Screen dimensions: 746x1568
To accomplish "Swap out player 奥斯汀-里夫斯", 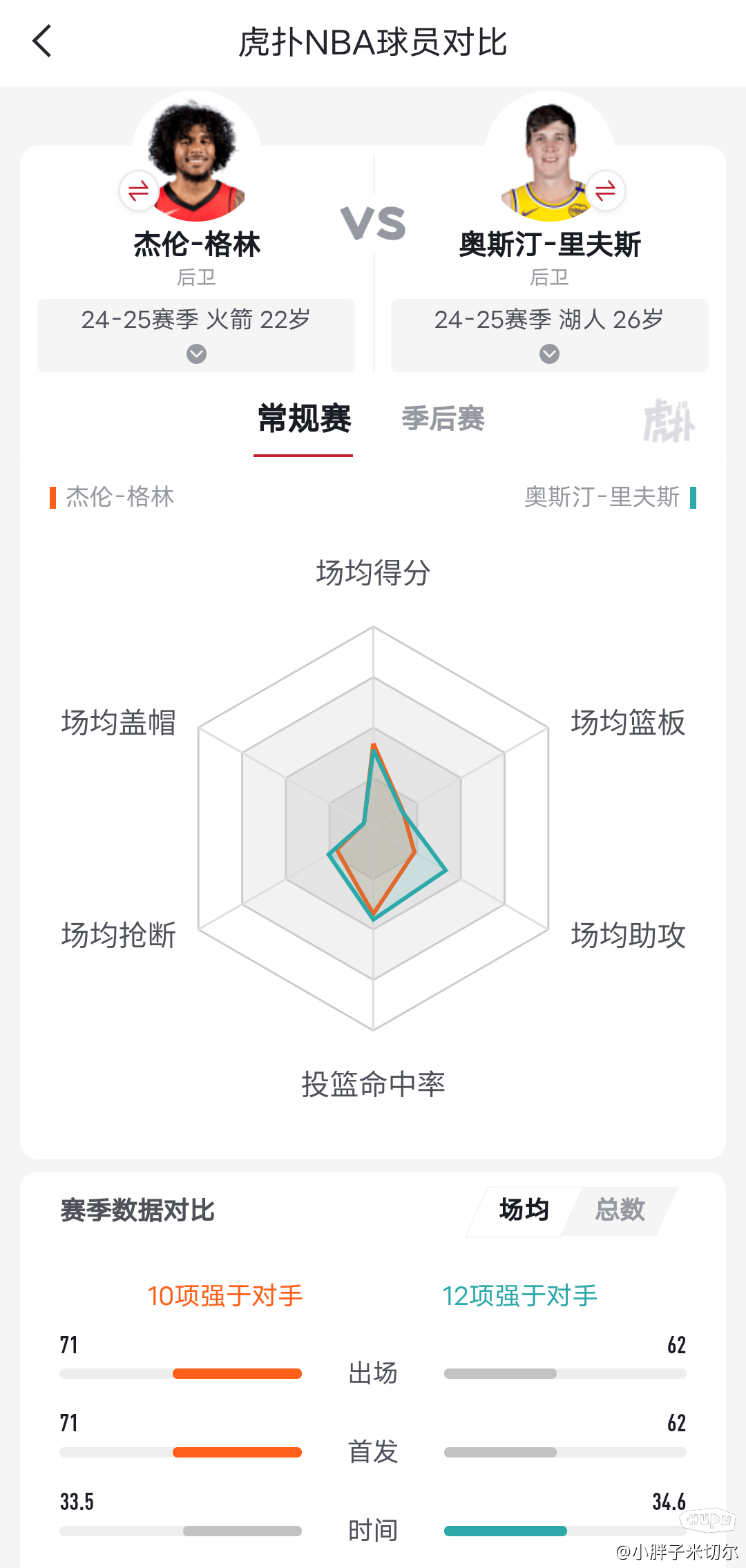I will [605, 190].
